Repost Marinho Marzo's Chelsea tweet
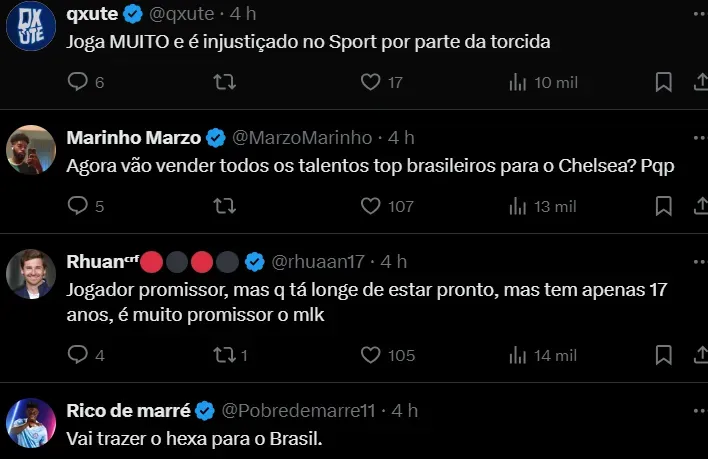Screen dimensions: 708x459 click(225, 206)
